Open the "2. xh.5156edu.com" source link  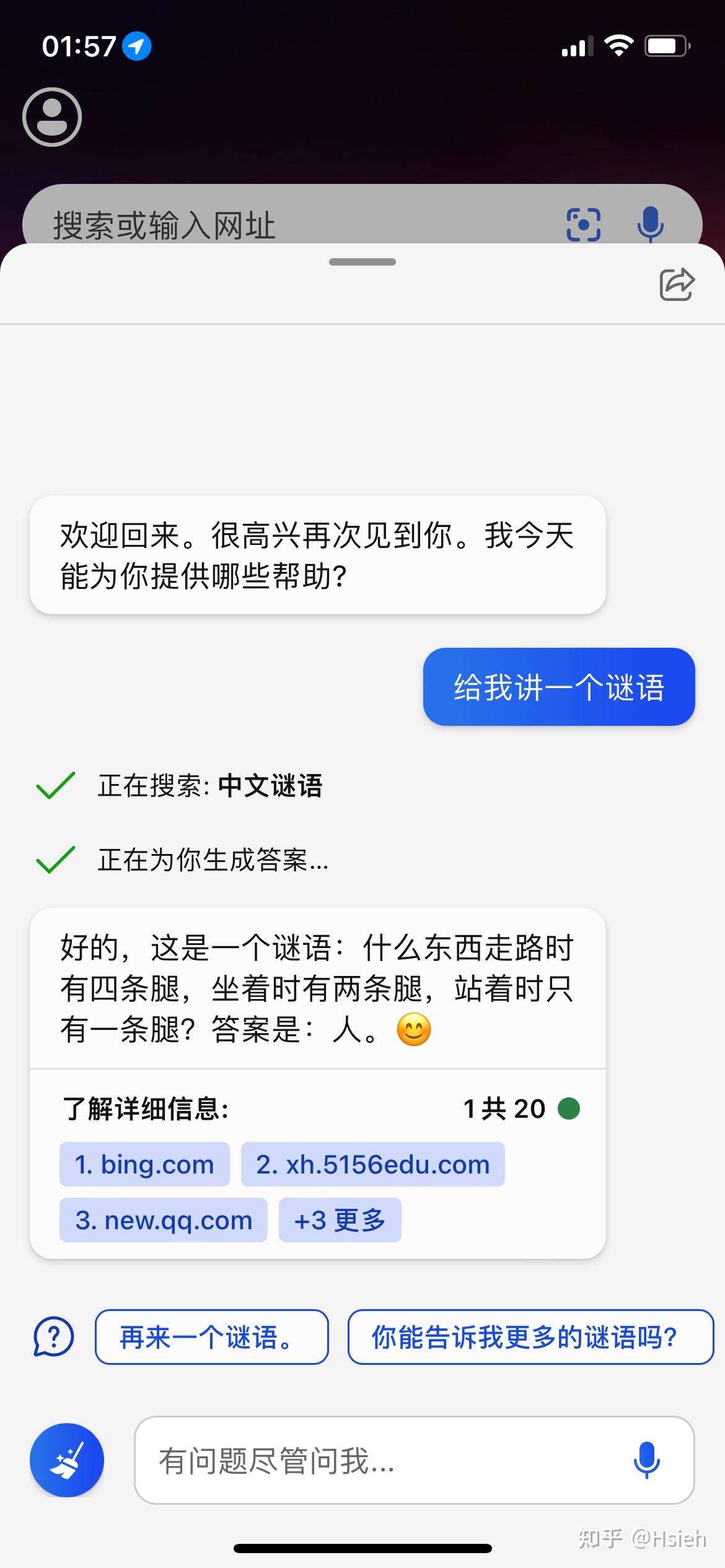pos(372,1164)
